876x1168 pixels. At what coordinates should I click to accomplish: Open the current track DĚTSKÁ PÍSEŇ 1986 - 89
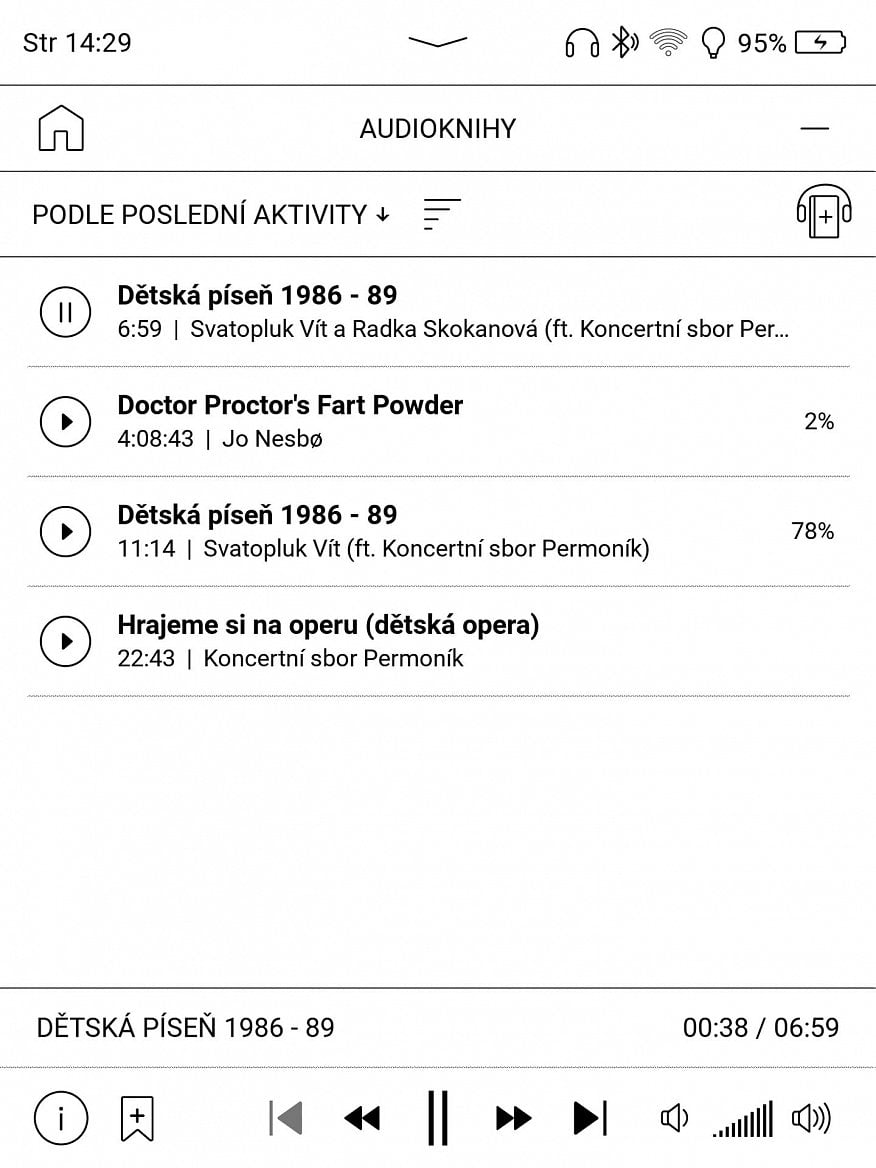click(185, 1027)
